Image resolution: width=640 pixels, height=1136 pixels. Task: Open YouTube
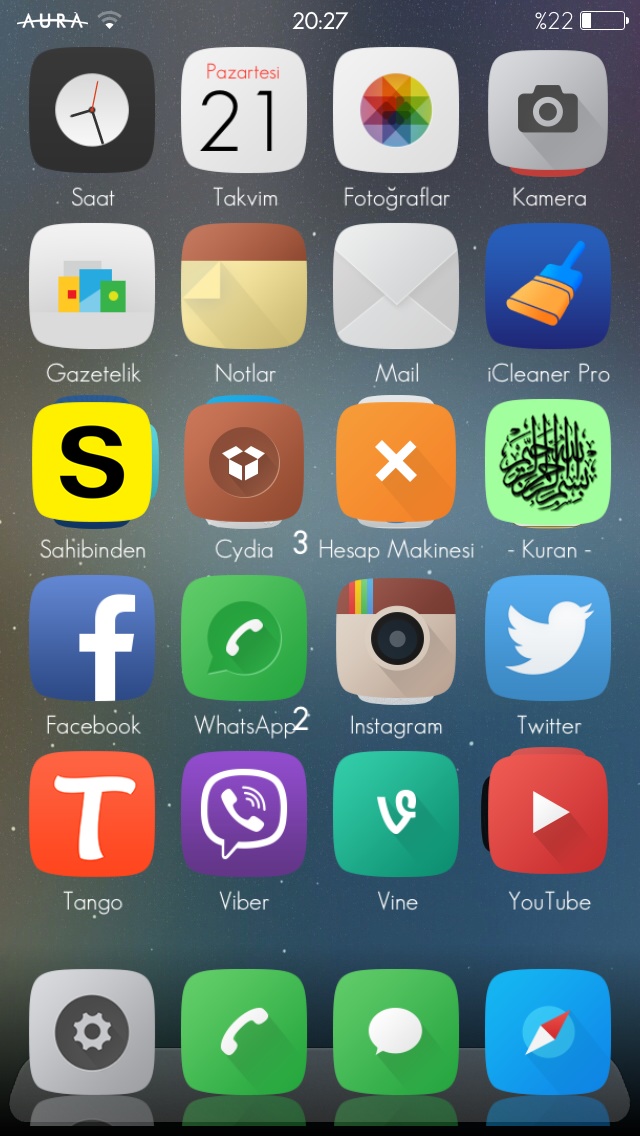548,814
